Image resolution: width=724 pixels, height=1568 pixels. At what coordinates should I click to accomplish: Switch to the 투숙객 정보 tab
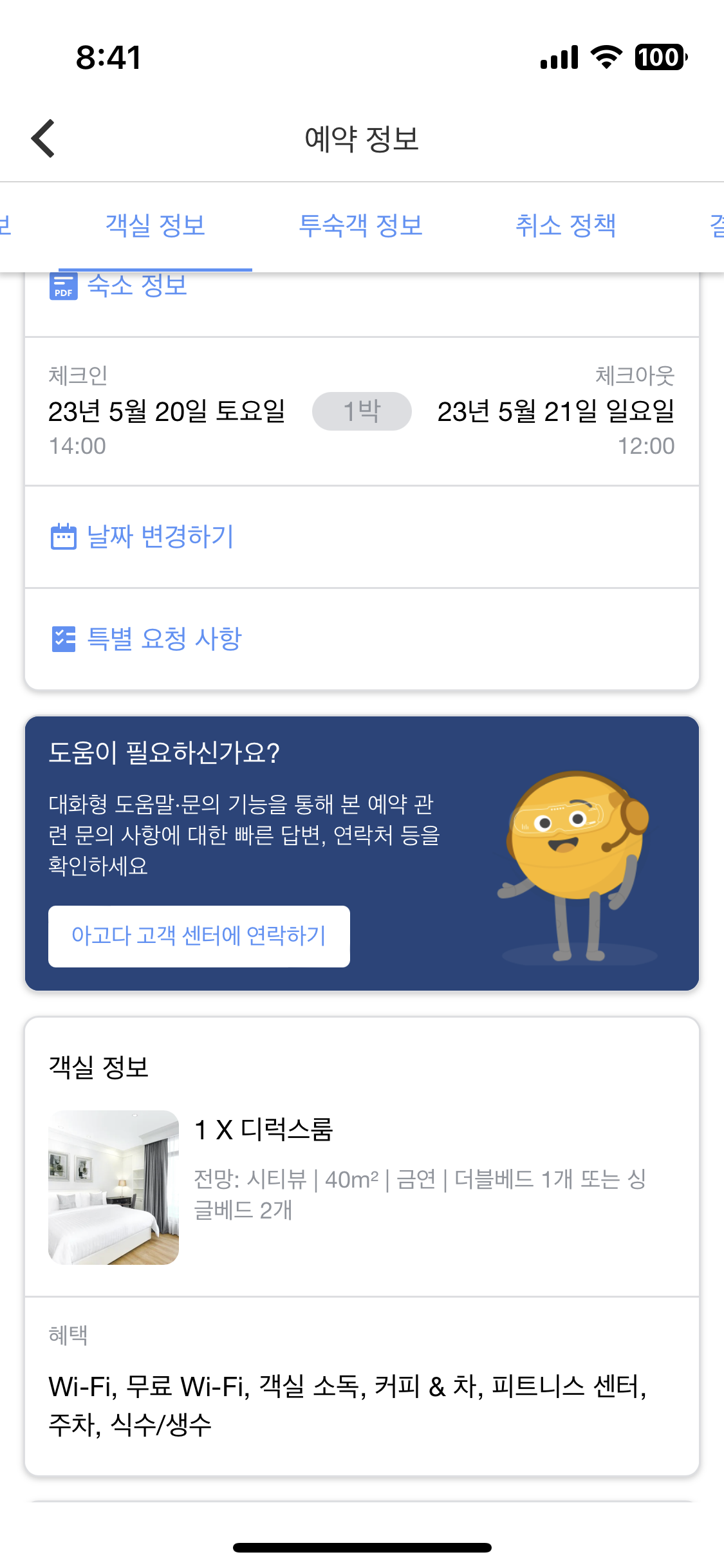[360, 226]
